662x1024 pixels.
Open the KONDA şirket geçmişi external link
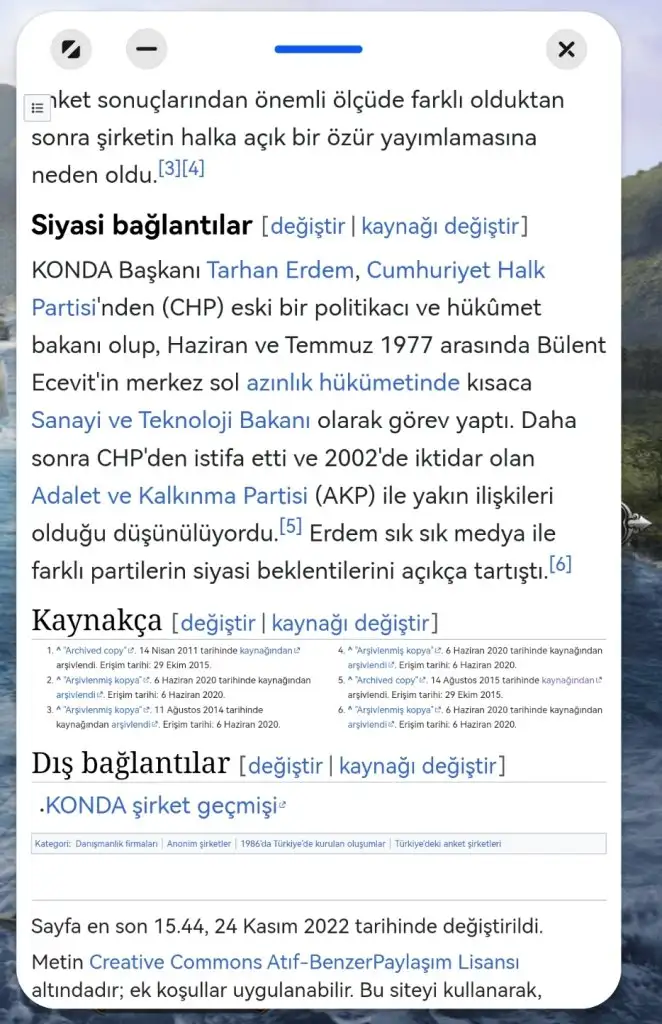160,805
